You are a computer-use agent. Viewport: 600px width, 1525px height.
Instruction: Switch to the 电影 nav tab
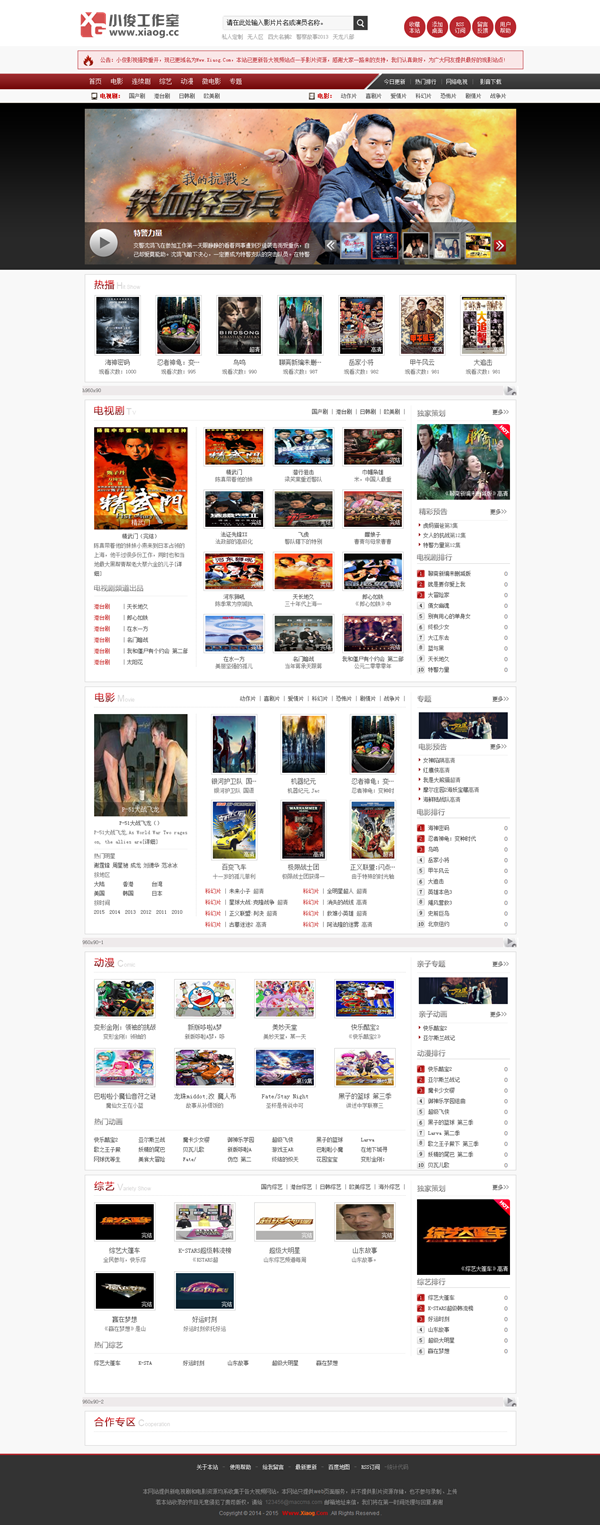point(117,81)
